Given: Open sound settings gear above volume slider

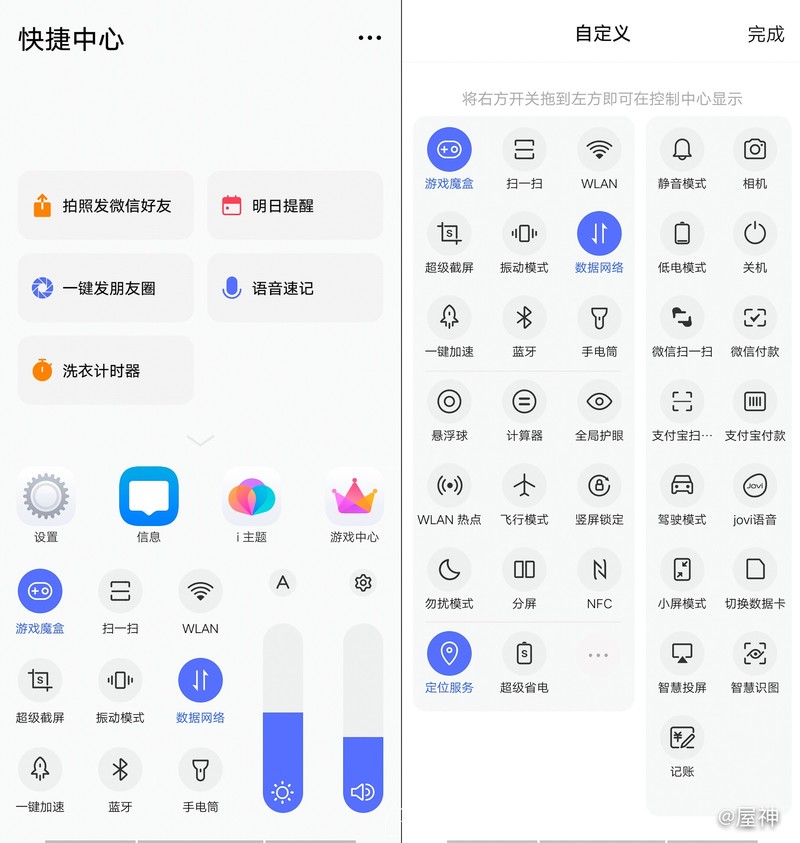Looking at the screenshot, I should pyautogui.click(x=363, y=583).
